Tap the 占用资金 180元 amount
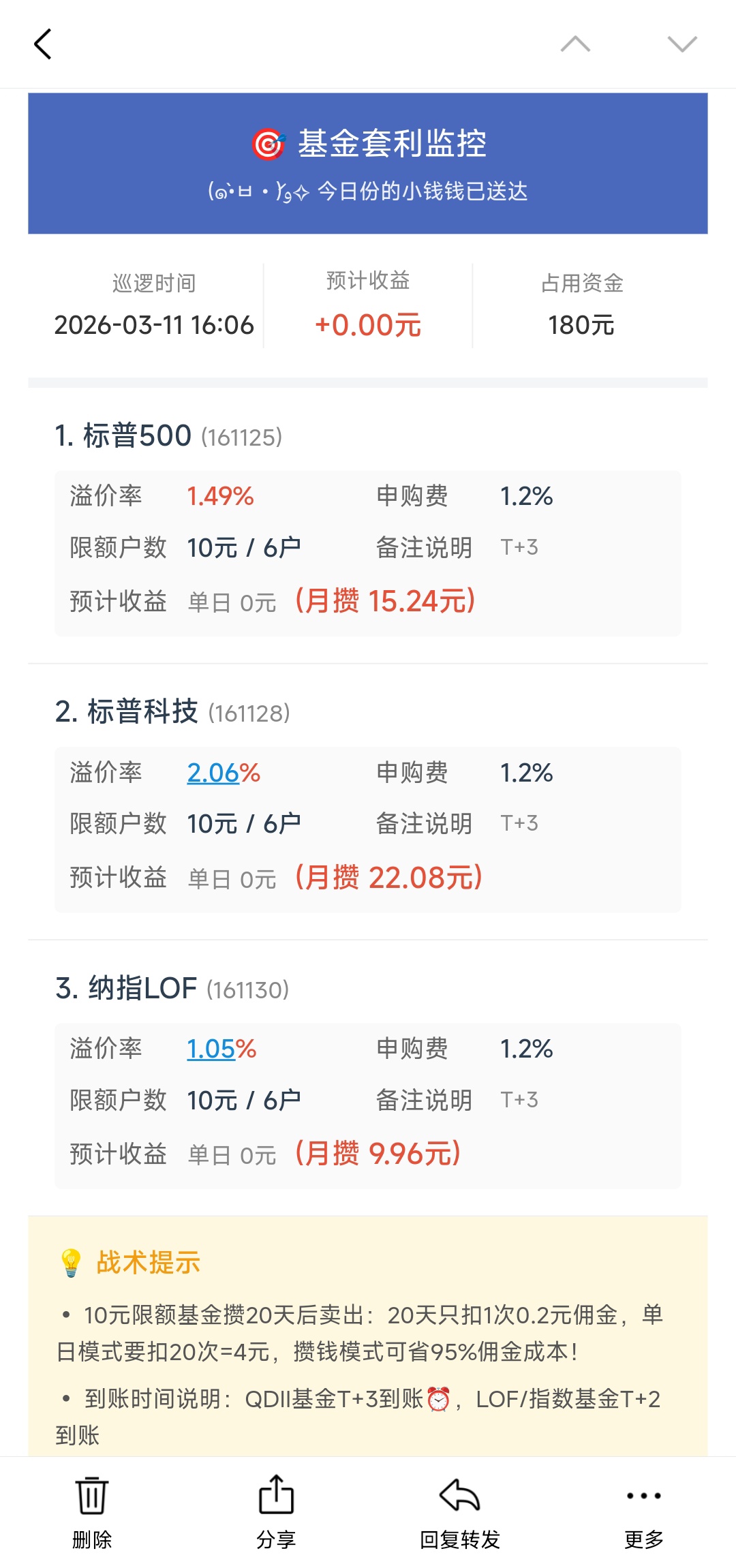 (x=581, y=325)
